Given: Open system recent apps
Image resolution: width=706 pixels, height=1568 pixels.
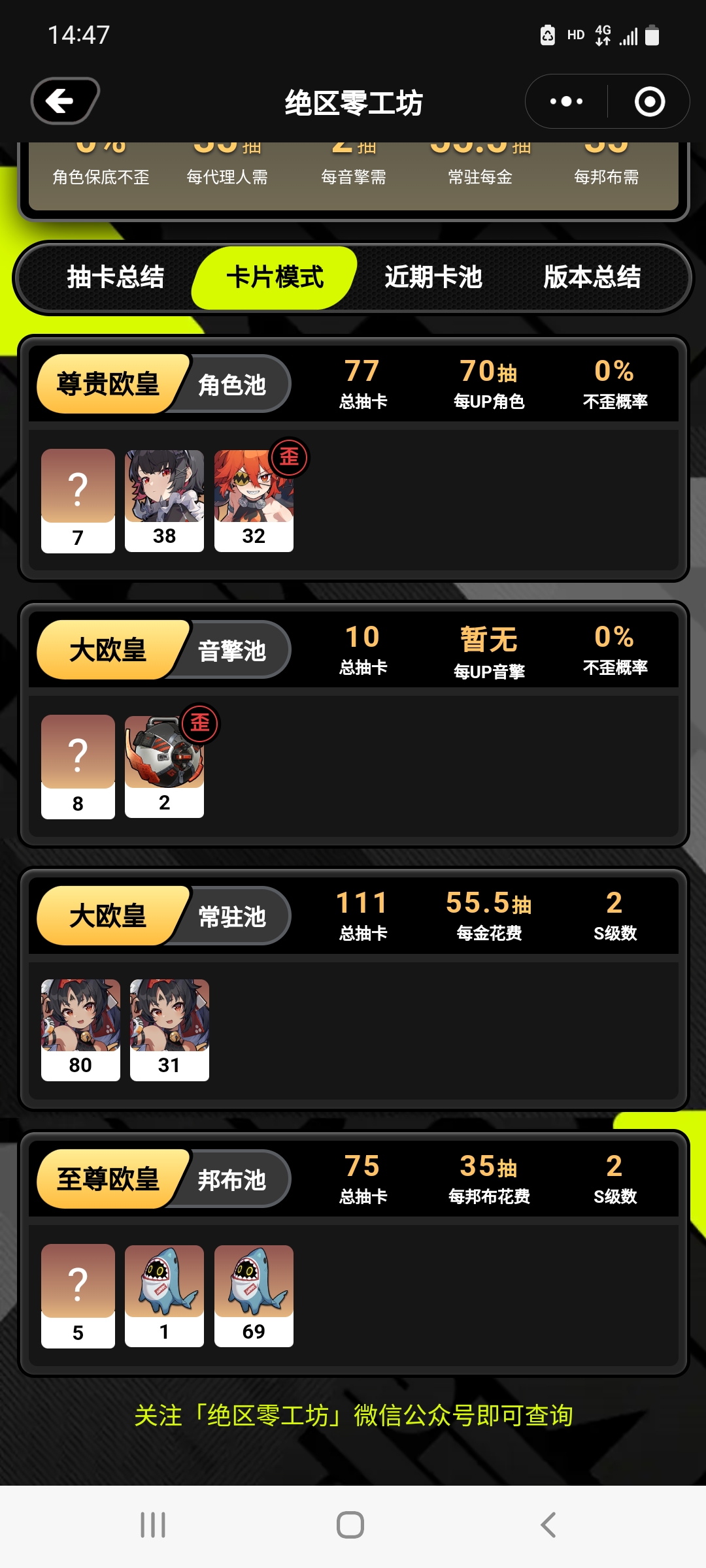Looking at the screenshot, I should (153, 1525).
